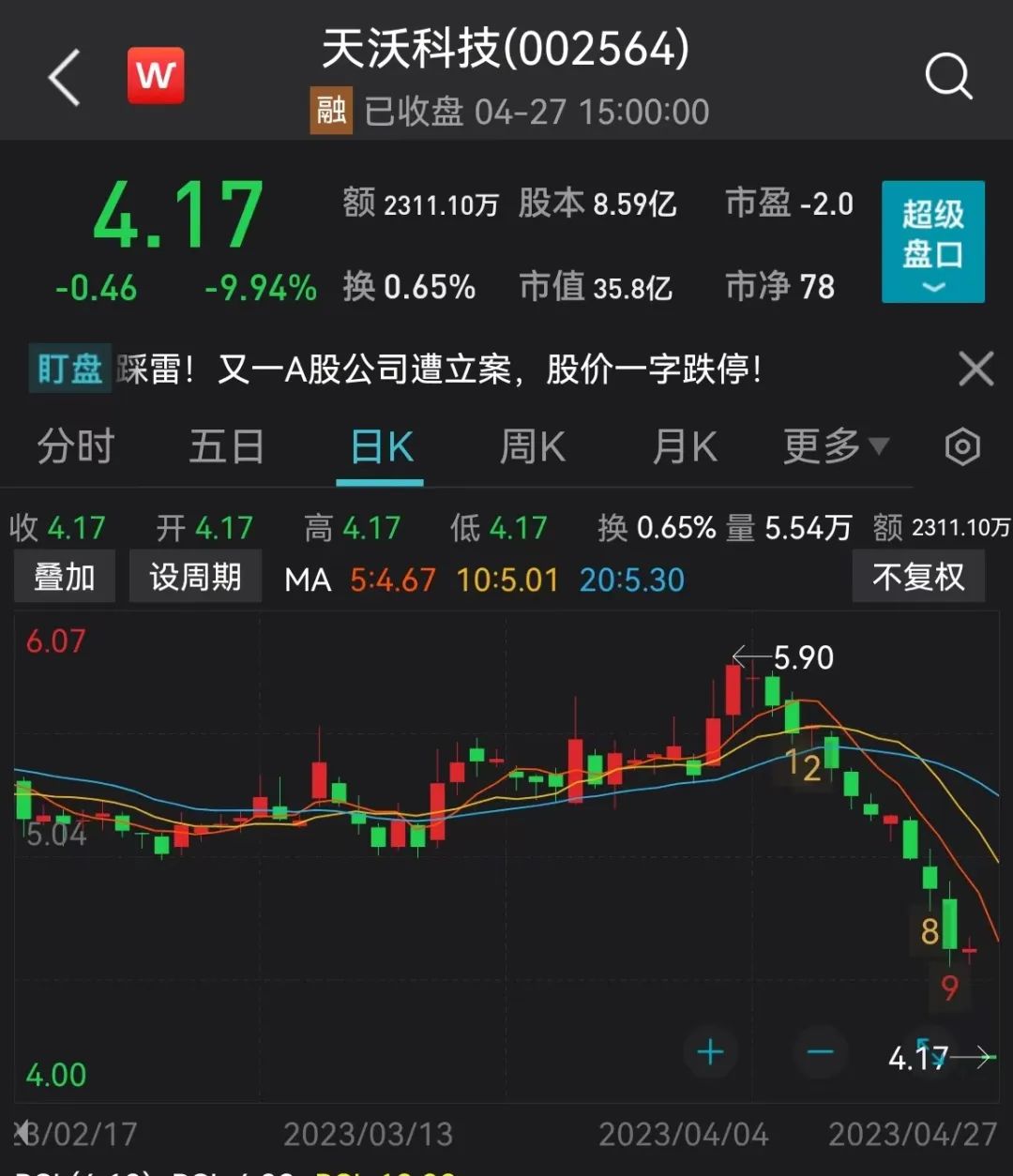
Task: Zoom out with the minus icon on chart
Action: [x=819, y=1052]
